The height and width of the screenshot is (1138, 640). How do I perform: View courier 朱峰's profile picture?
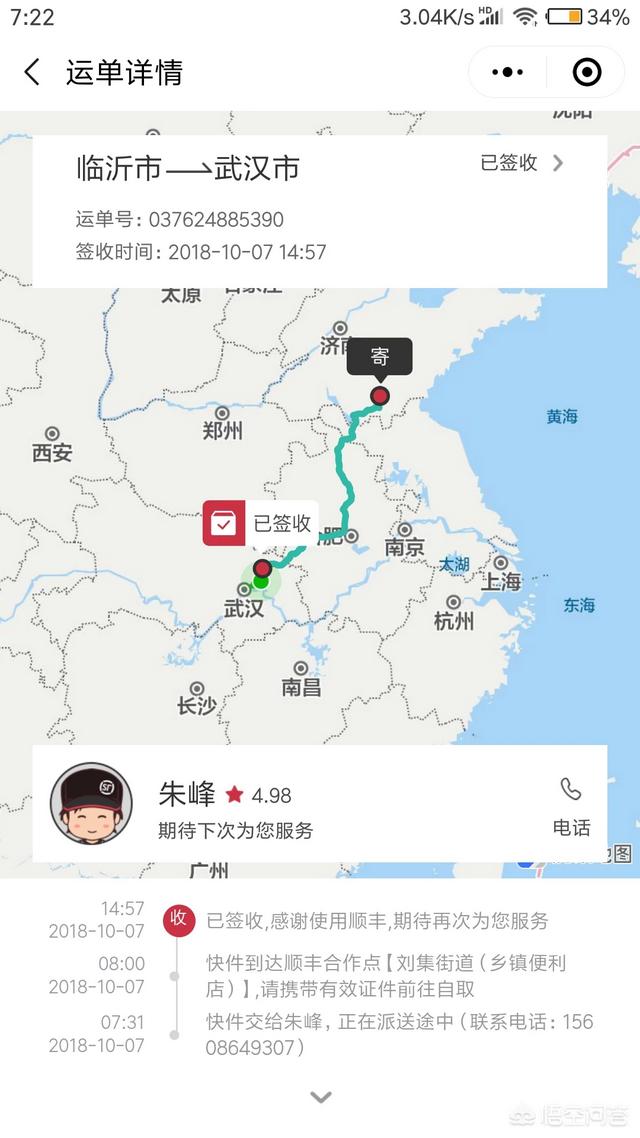(x=91, y=803)
